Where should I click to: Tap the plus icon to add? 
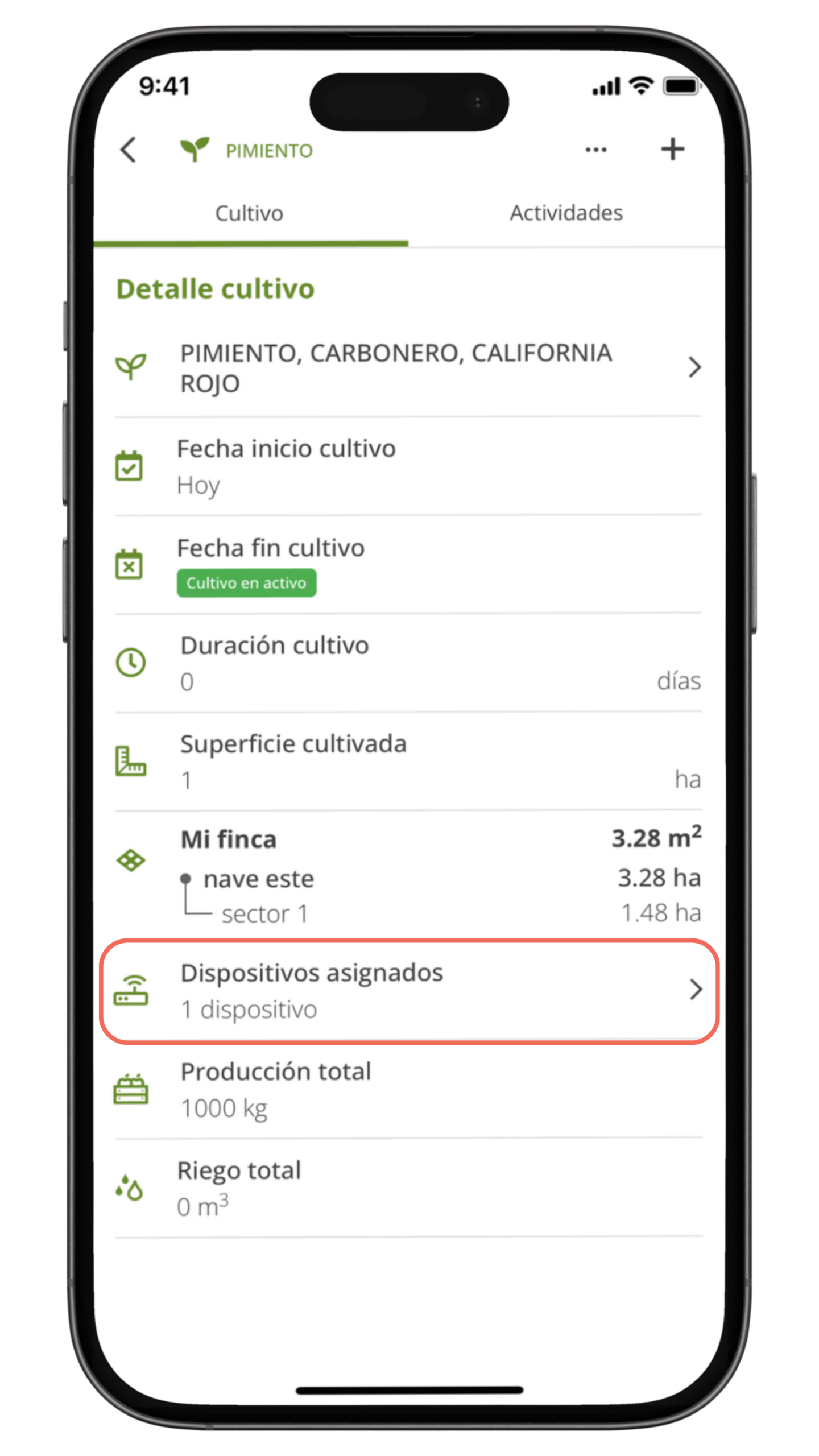coord(672,150)
